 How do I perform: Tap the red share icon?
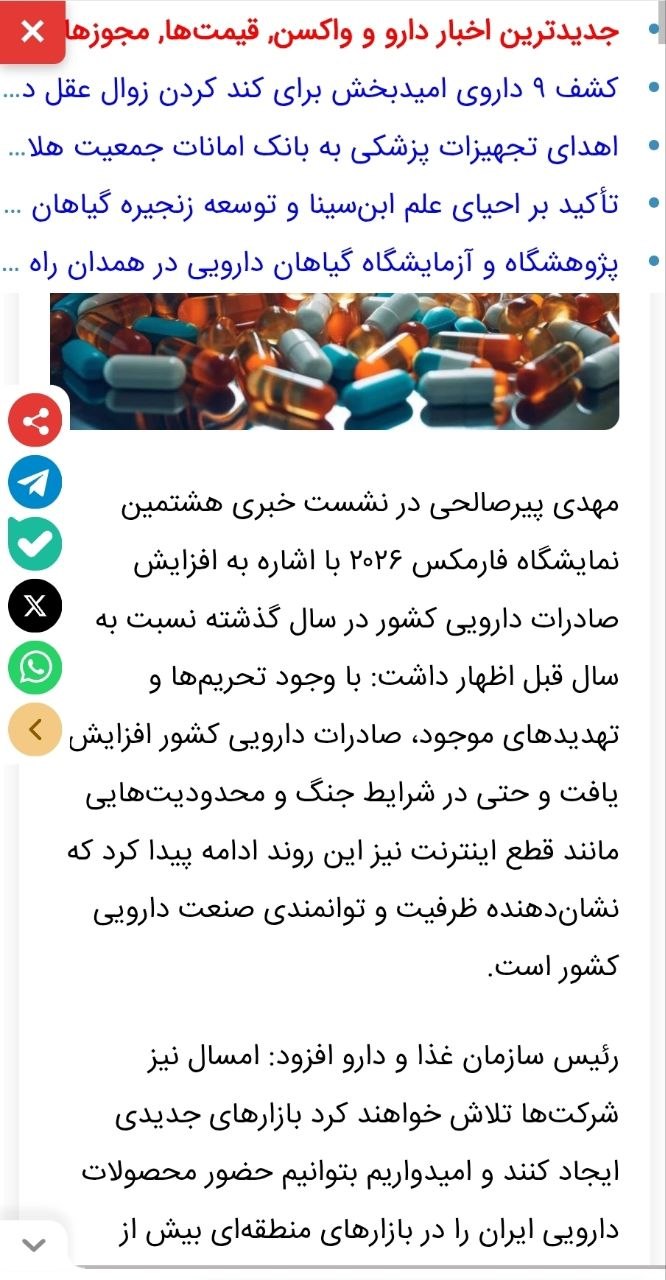pyautogui.click(x=35, y=420)
